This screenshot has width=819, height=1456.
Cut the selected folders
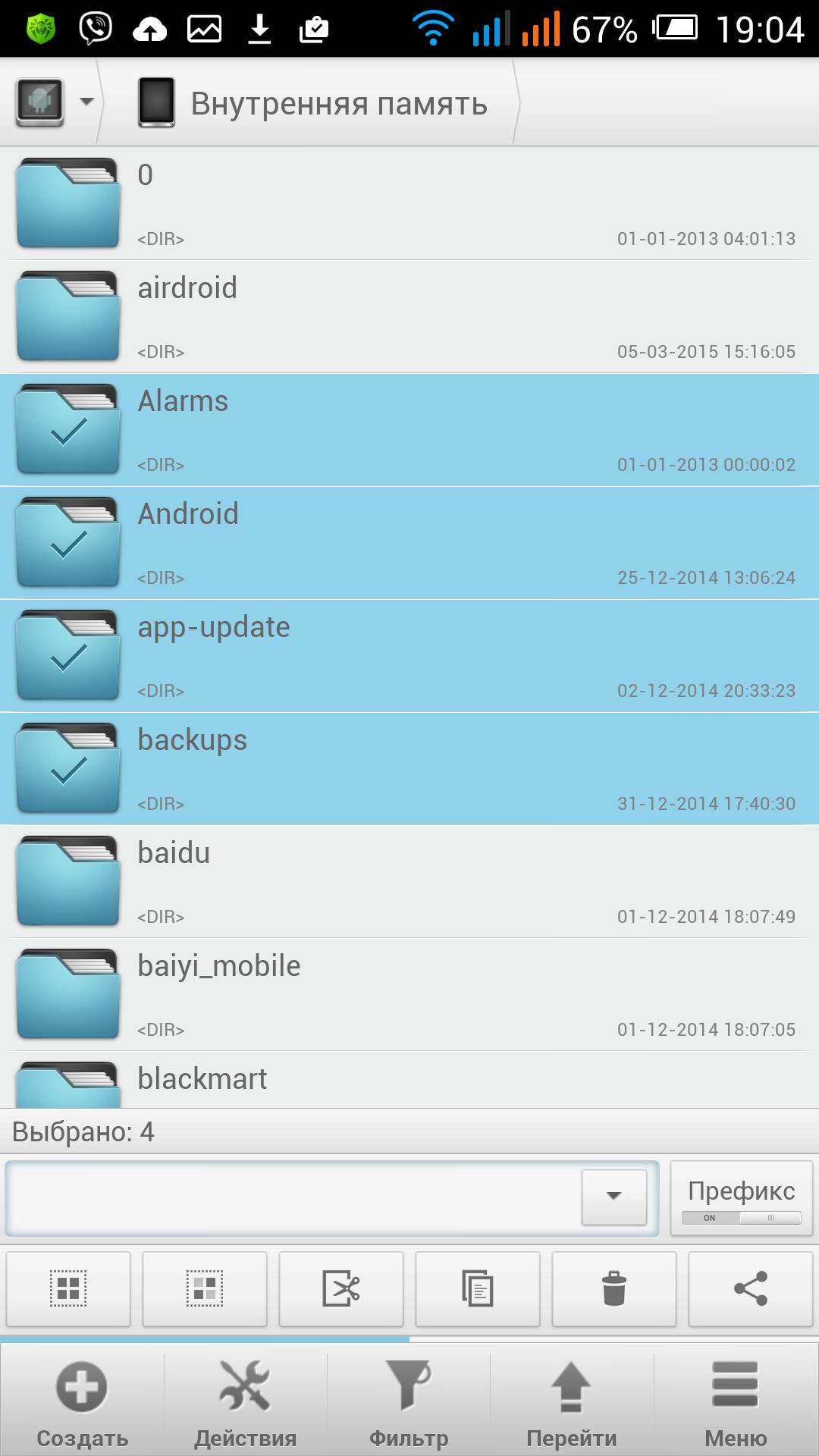coord(341,1288)
